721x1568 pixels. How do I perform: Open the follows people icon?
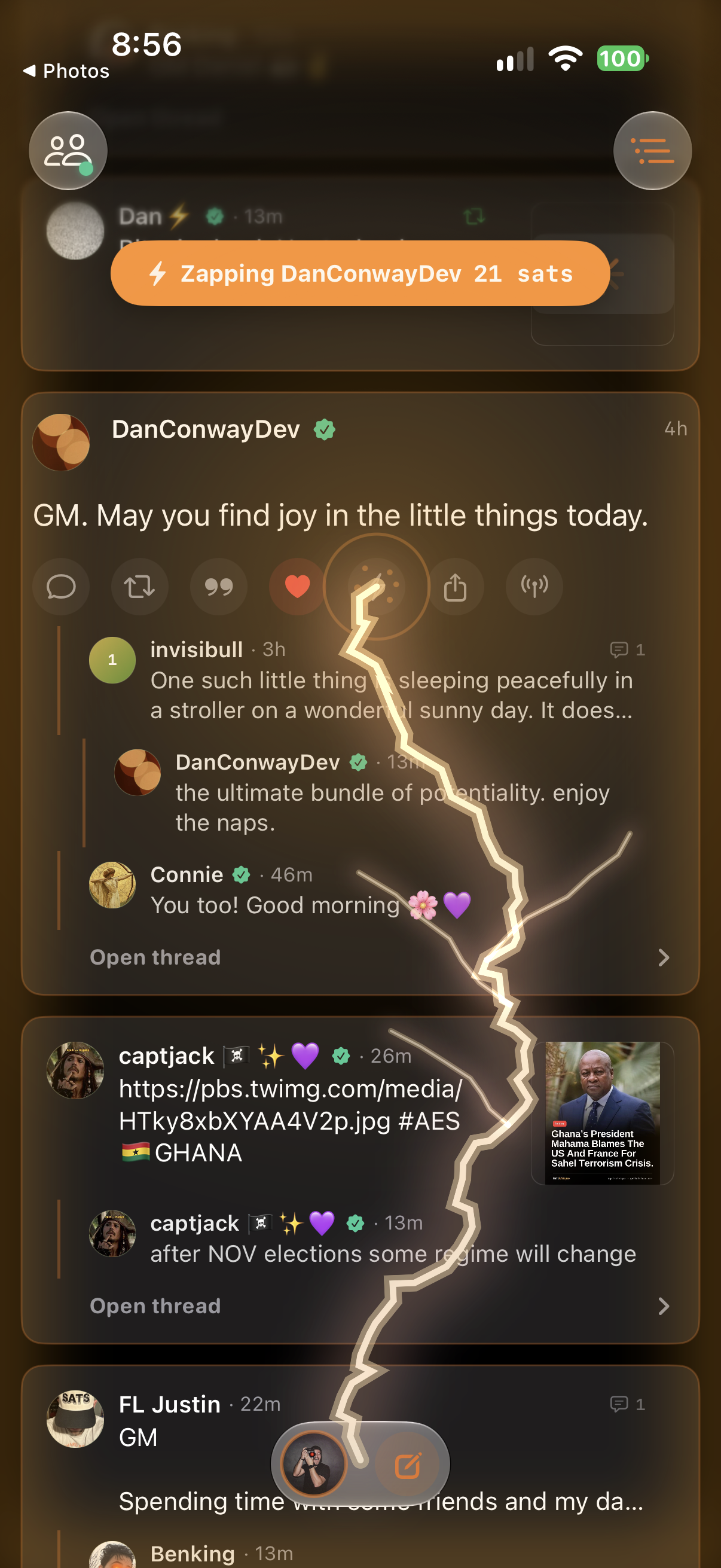pos(68,150)
